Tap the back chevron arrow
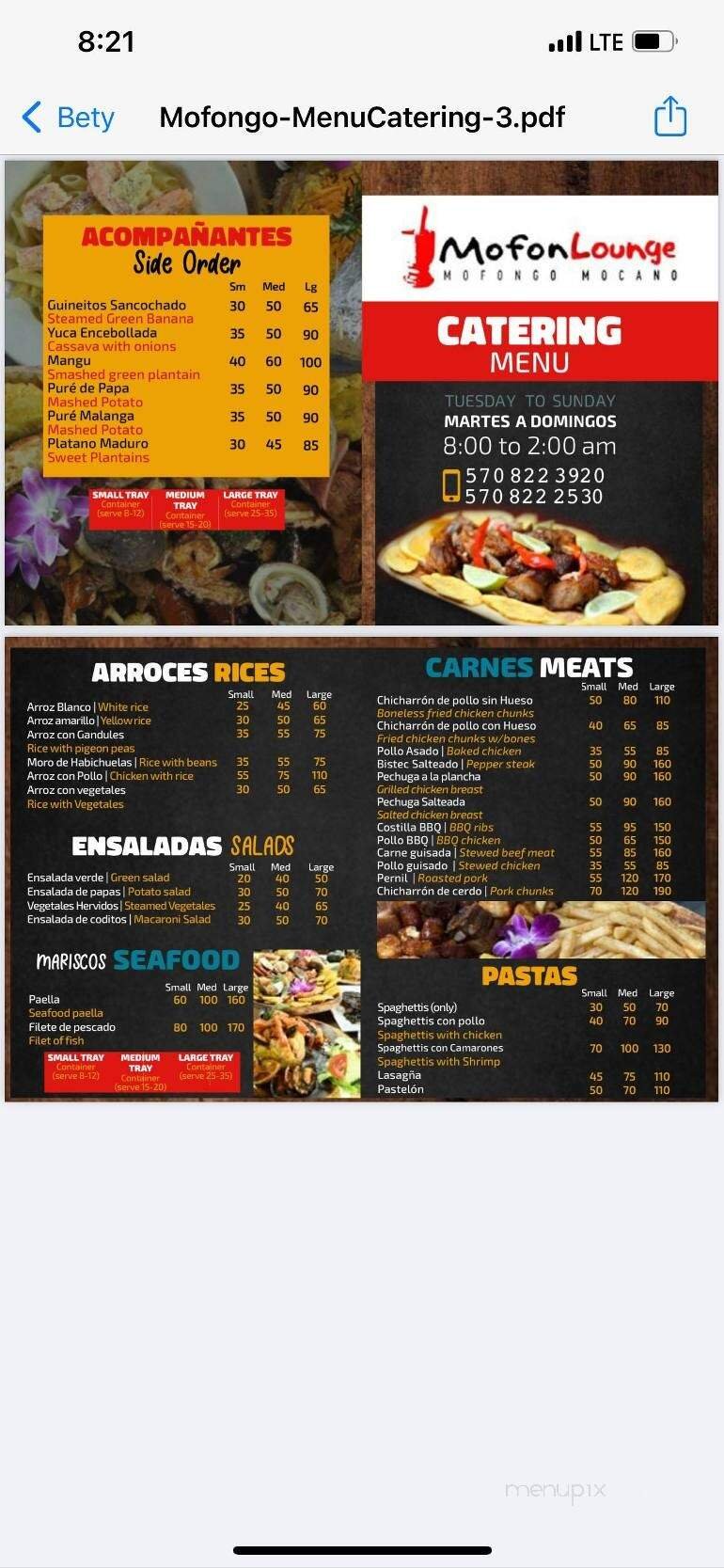The width and height of the screenshot is (724, 1568). point(31,116)
